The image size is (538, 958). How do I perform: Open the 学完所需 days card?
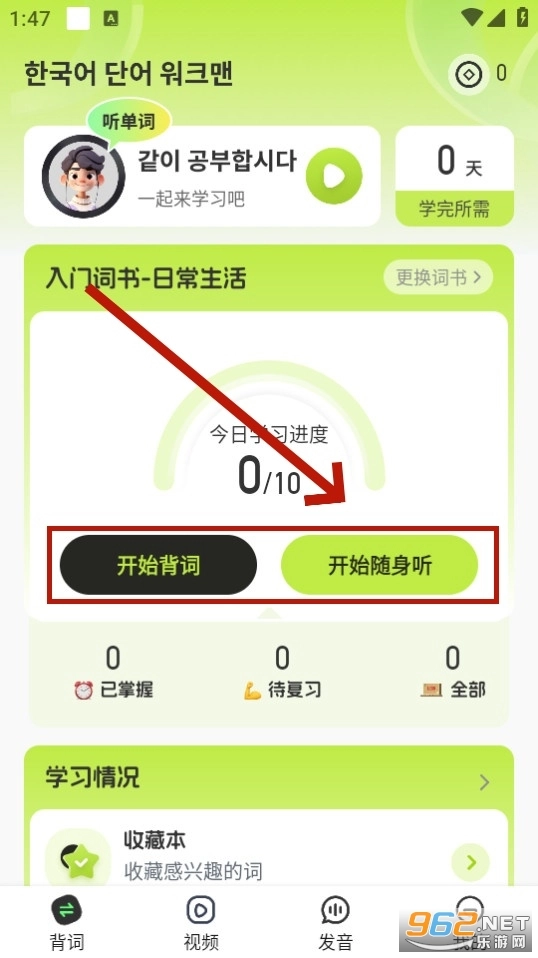click(x=454, y=176)
